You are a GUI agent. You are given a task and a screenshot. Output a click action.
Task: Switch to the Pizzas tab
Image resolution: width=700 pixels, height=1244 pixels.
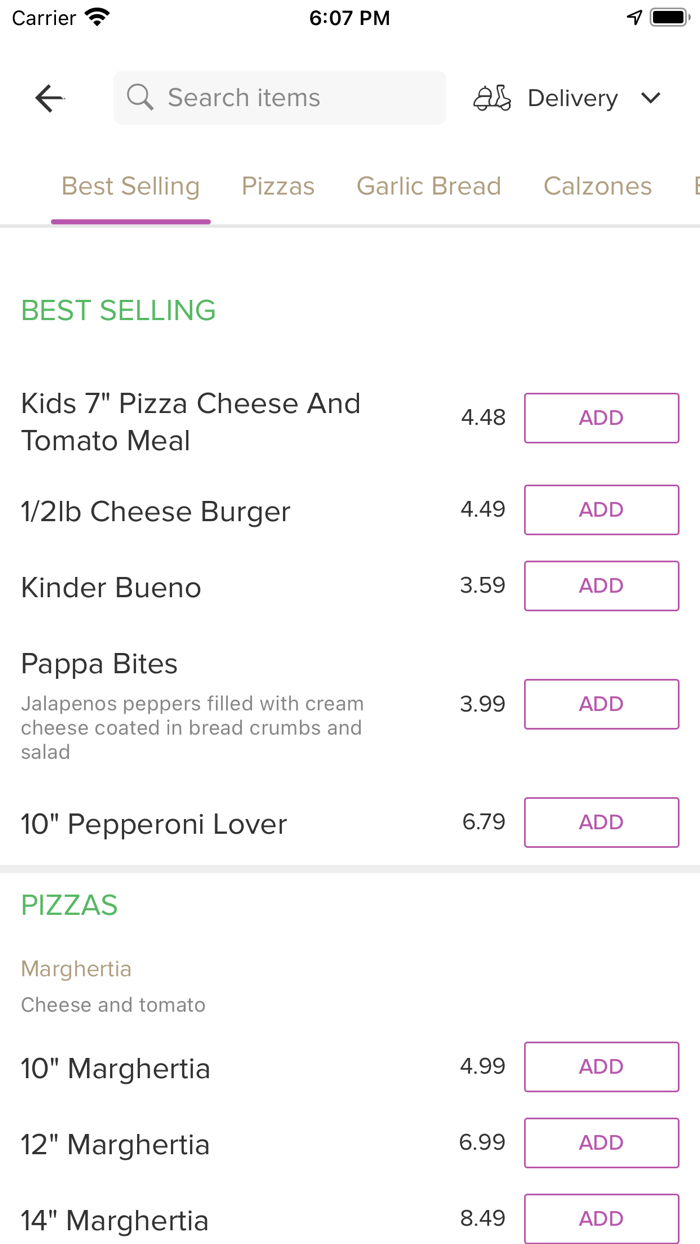pyautogui.click(x=278, y=186)
